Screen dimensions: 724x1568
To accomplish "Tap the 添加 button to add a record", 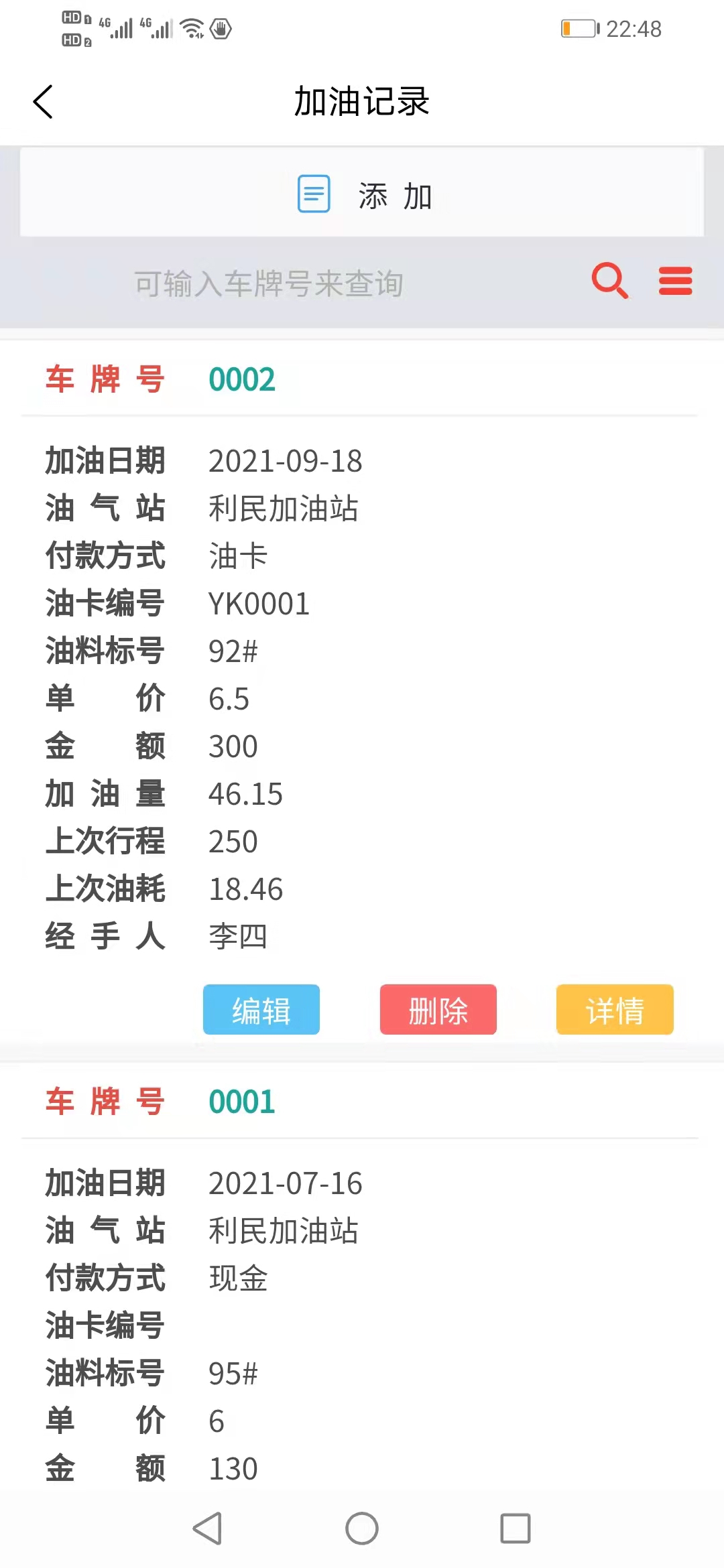I will tap(362, 192).
